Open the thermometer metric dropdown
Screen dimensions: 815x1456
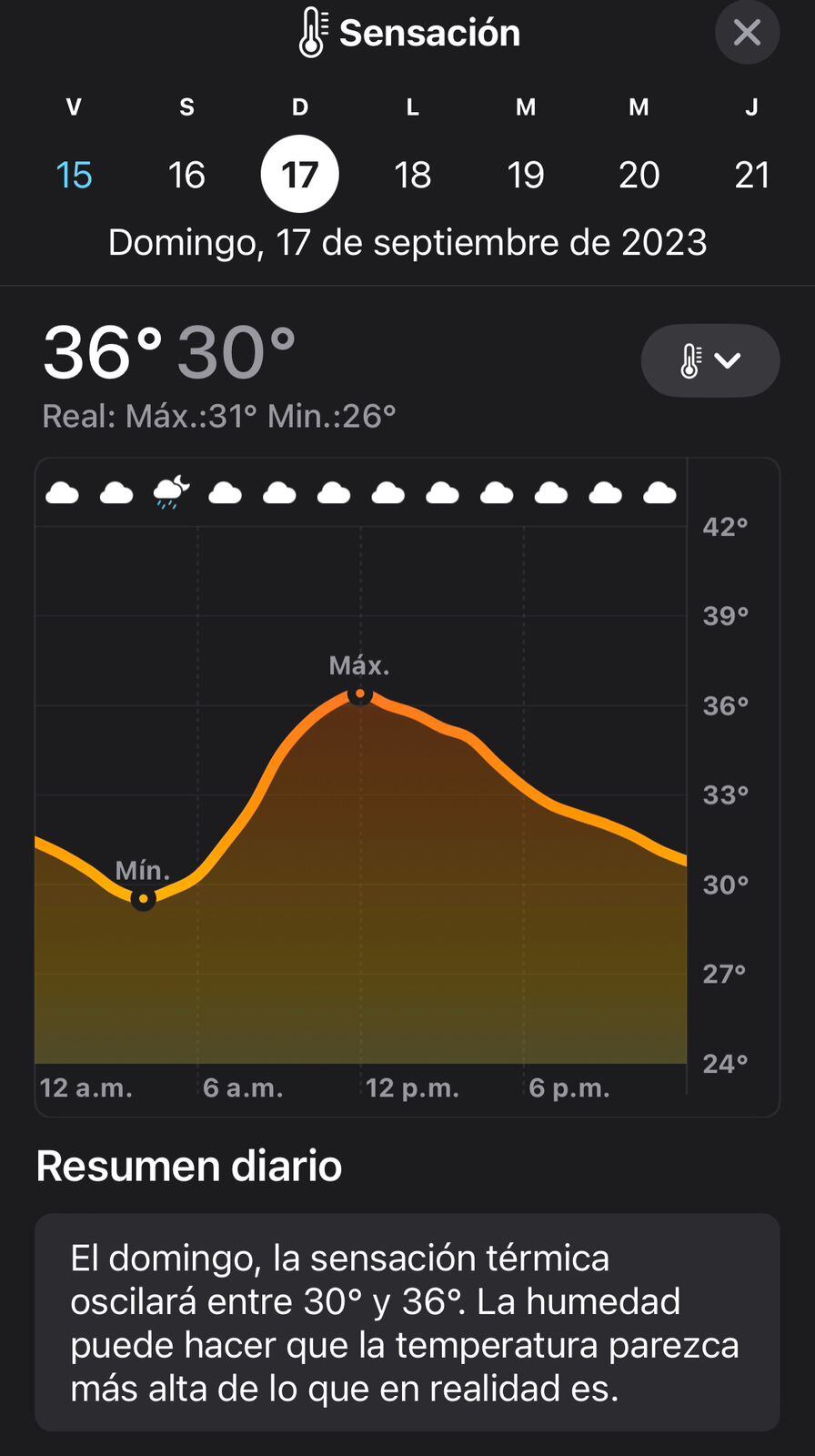point(709,360)
